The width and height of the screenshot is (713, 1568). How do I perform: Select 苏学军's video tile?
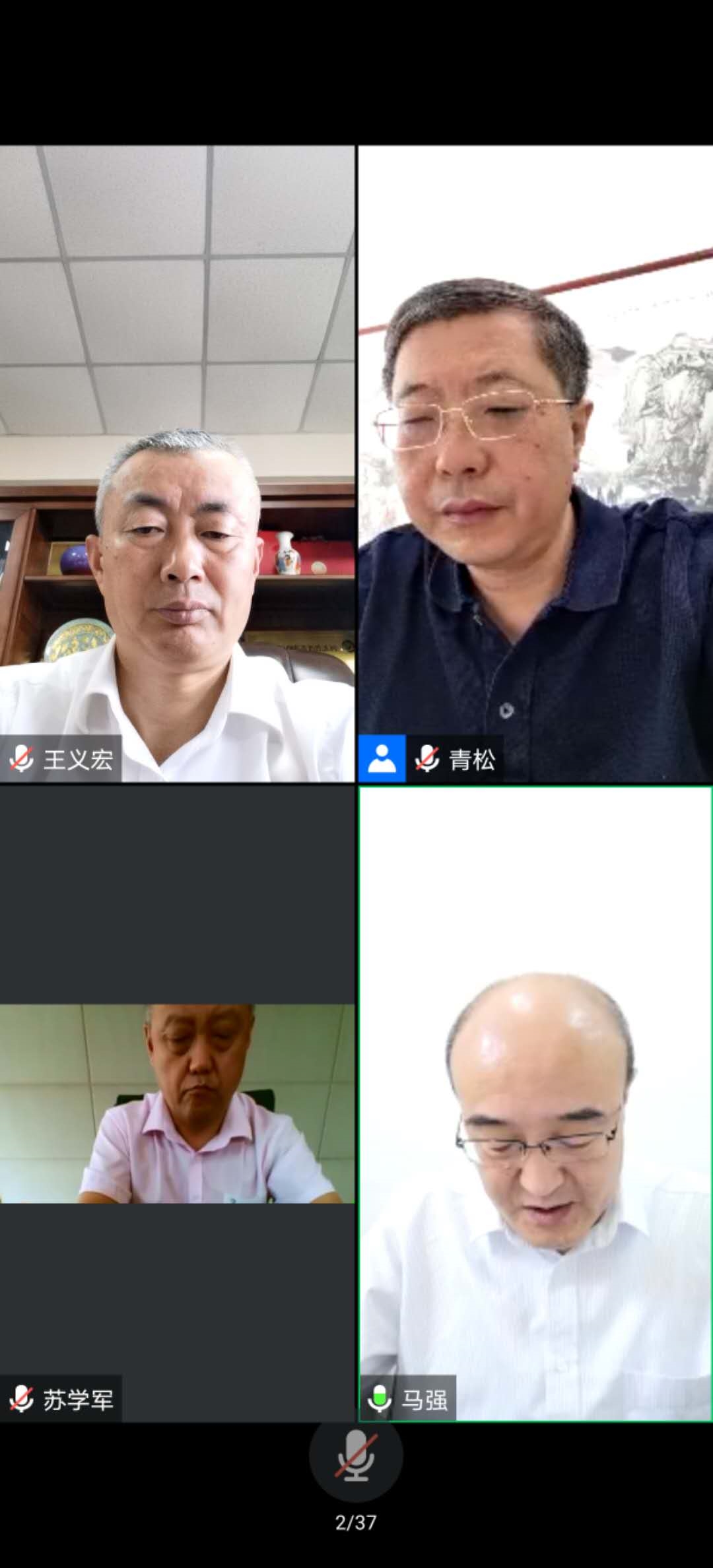pyautogui.click(x=177, y=1103)
